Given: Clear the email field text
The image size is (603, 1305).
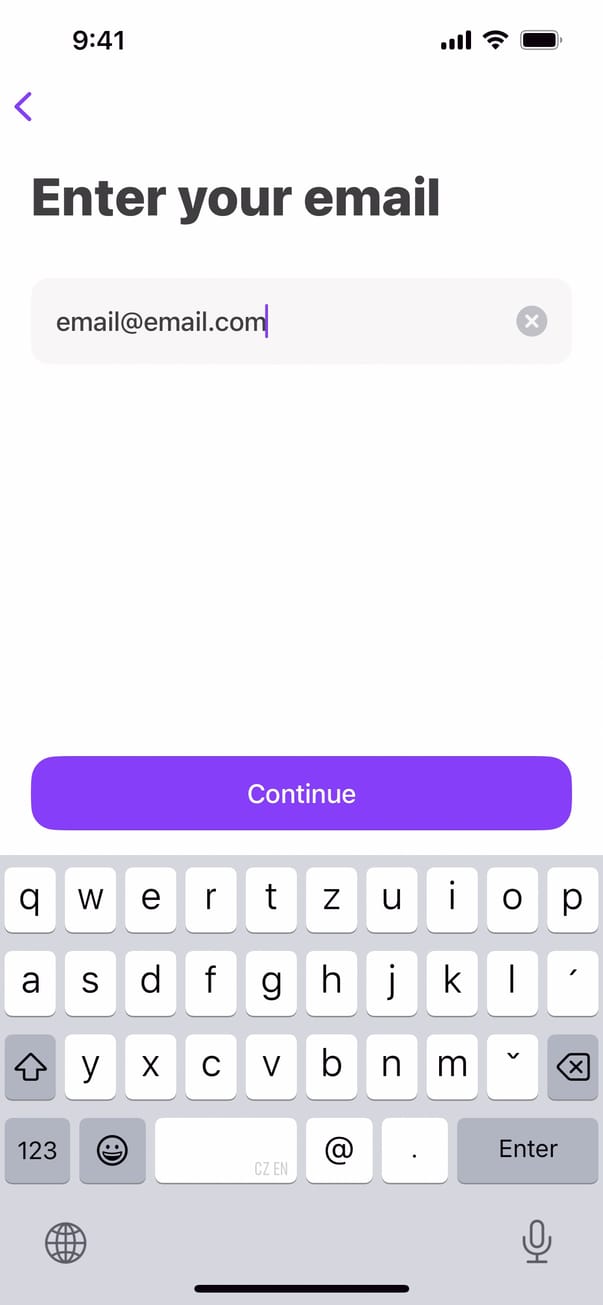Looking at the screenshot, I should pyautogui.click(x=531, y=321).
